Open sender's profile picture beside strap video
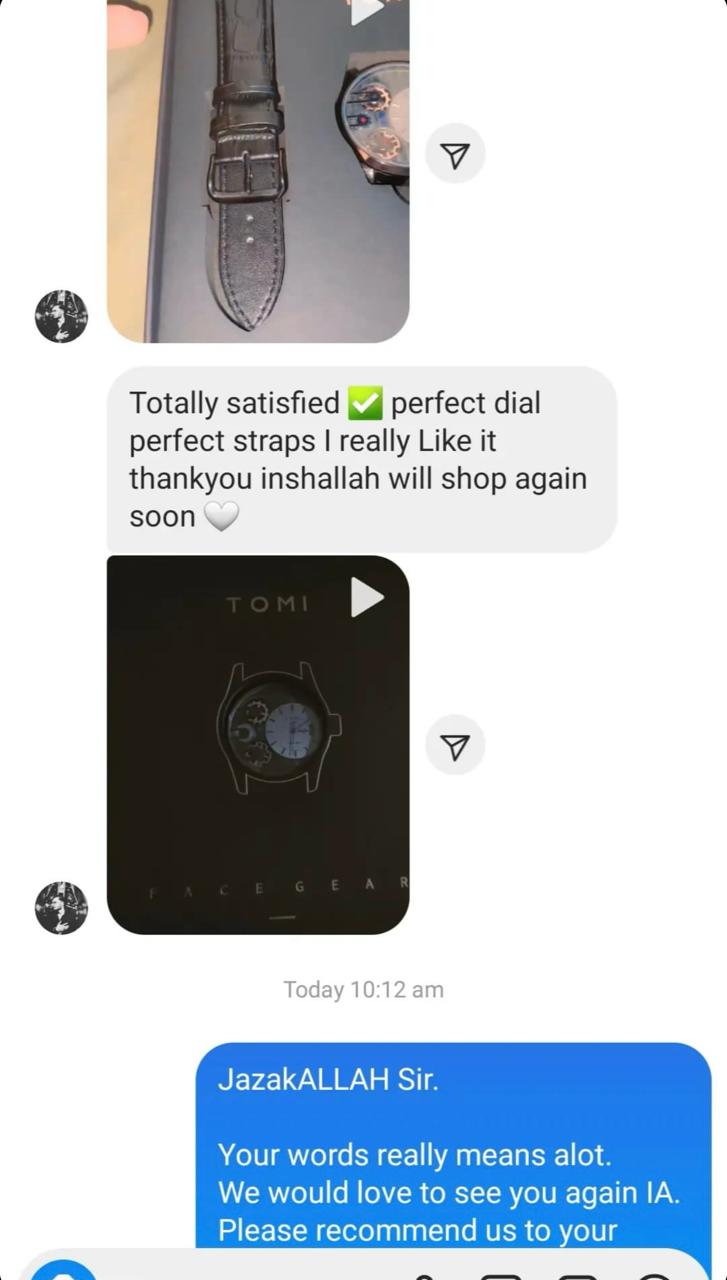The image size is (727, 1280). click(61, 317)
